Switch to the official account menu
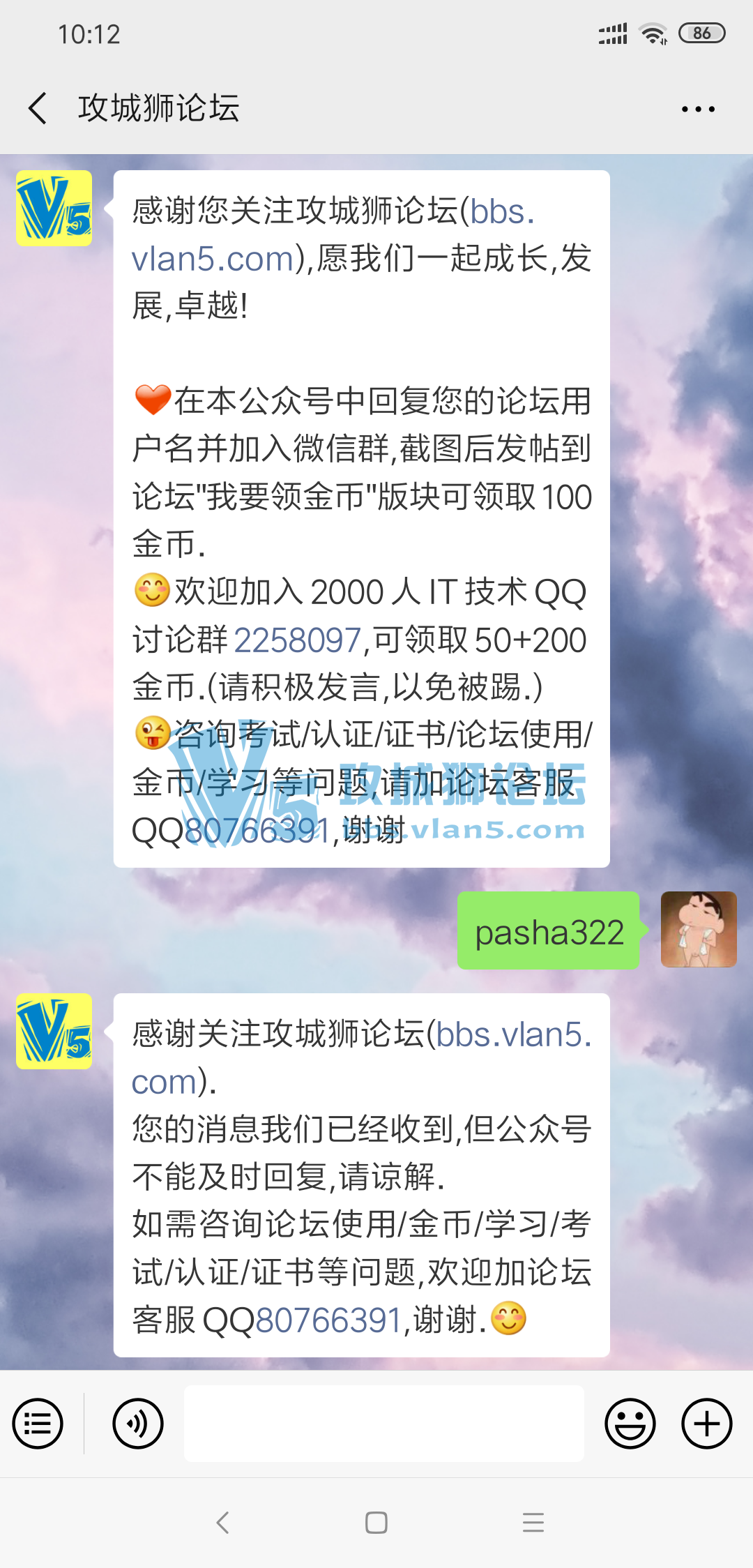Viewport: 753px width, 1568px height. (x=38, y=1424)
